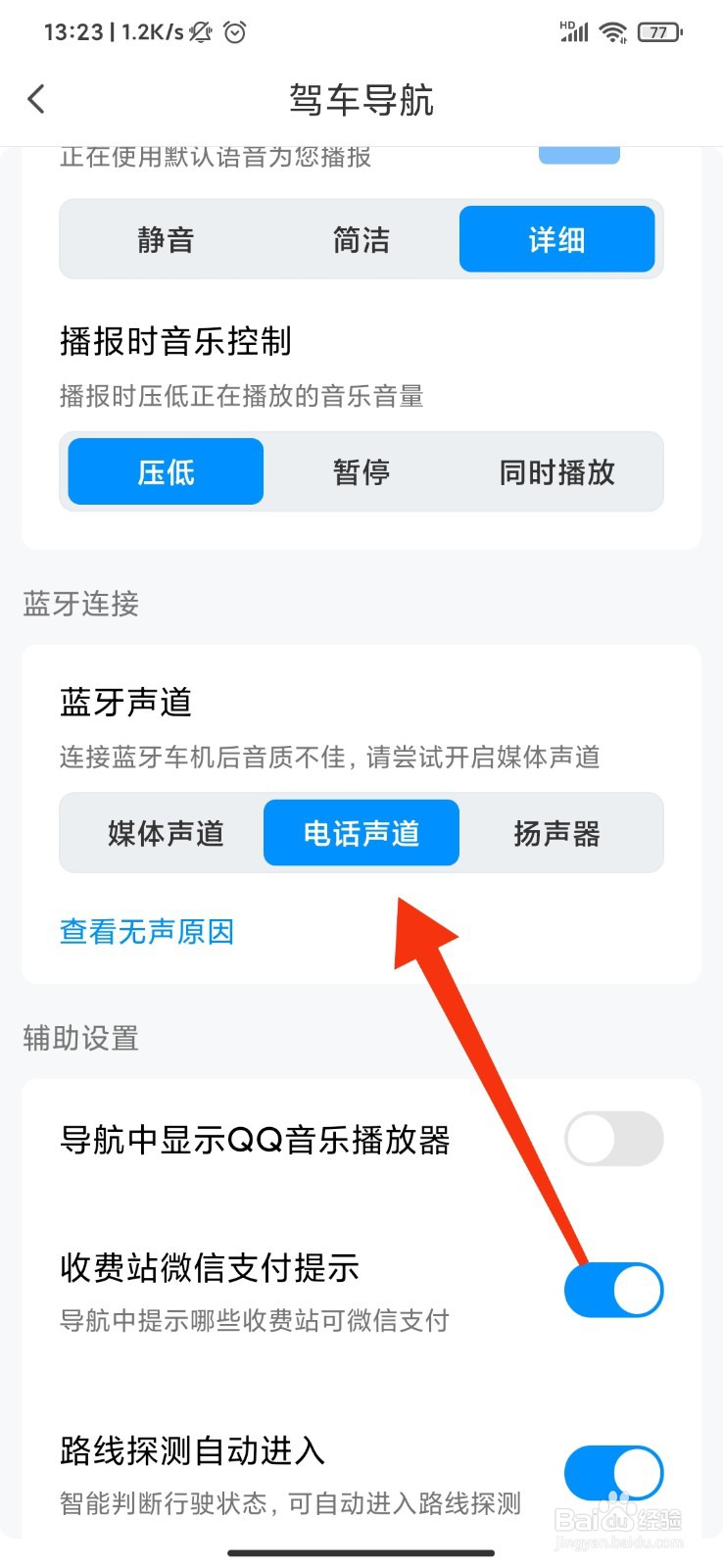Open the Wi-Fi status icon

tap(613, 32)
